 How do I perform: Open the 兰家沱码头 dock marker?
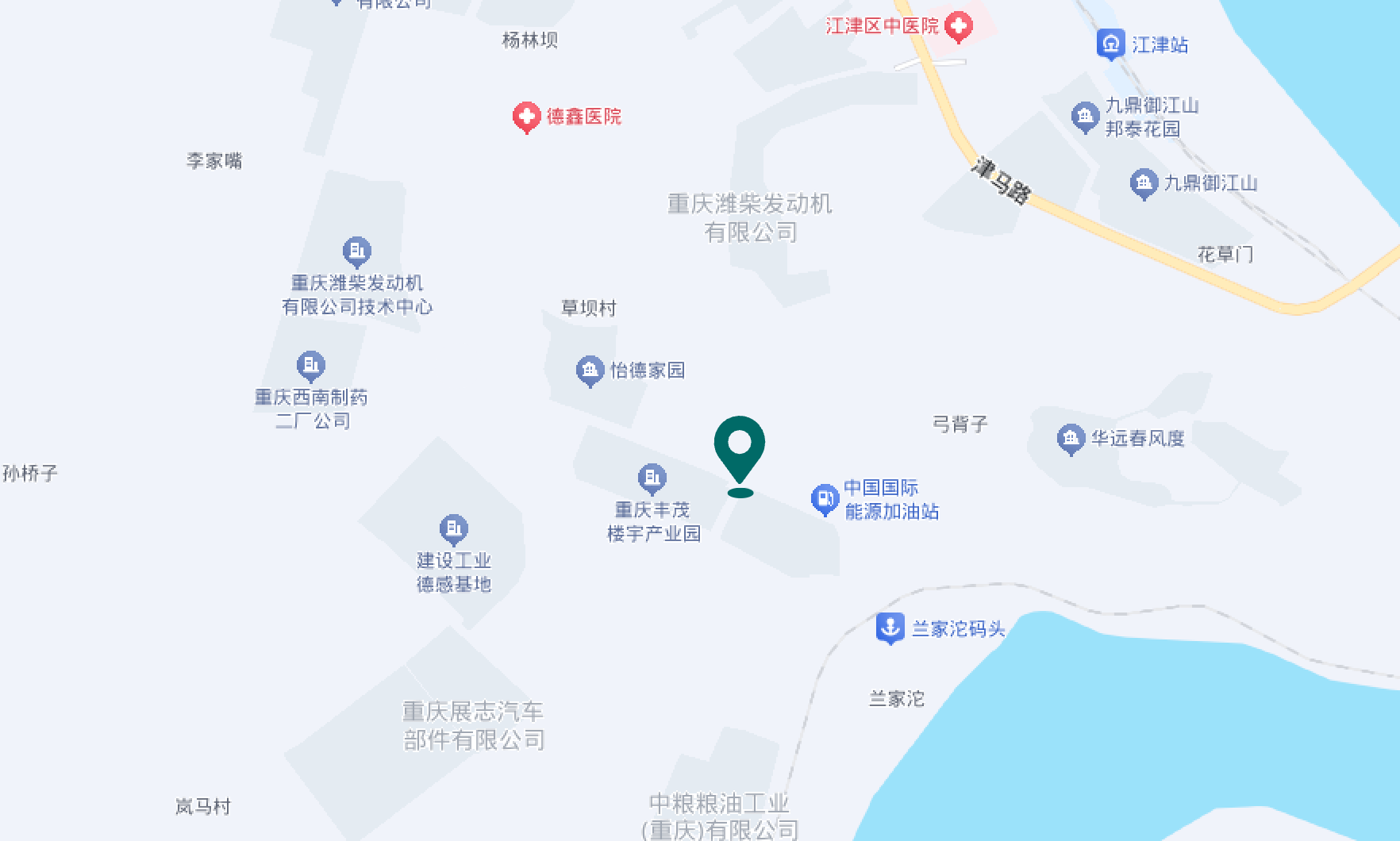pos(890,628)
